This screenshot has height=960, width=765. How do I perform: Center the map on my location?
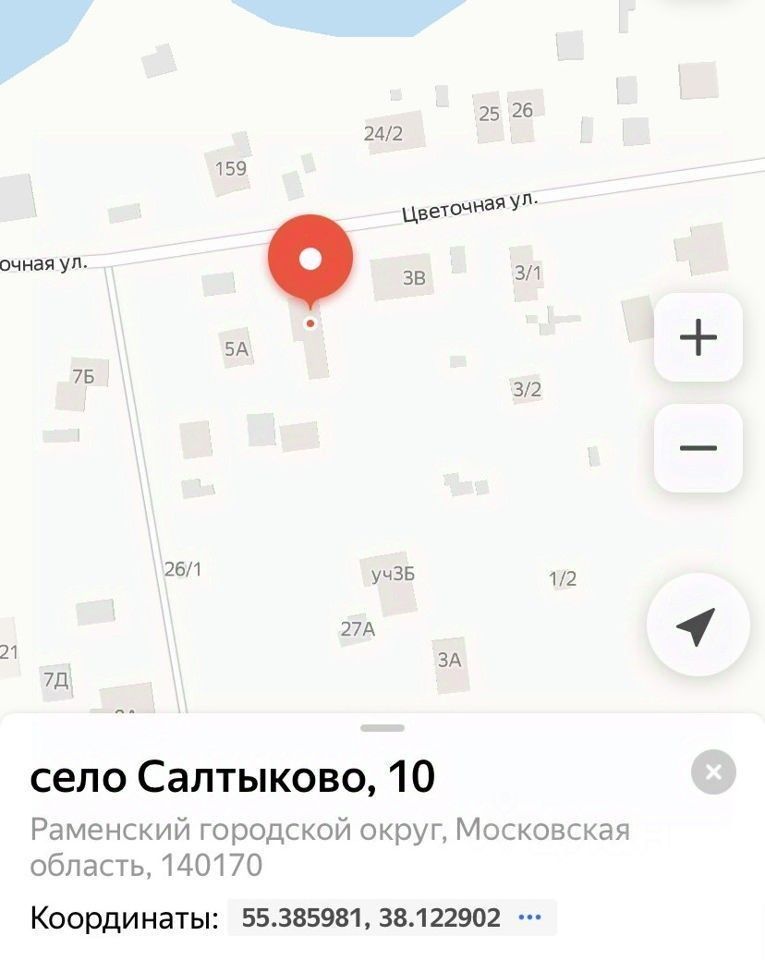697,626
